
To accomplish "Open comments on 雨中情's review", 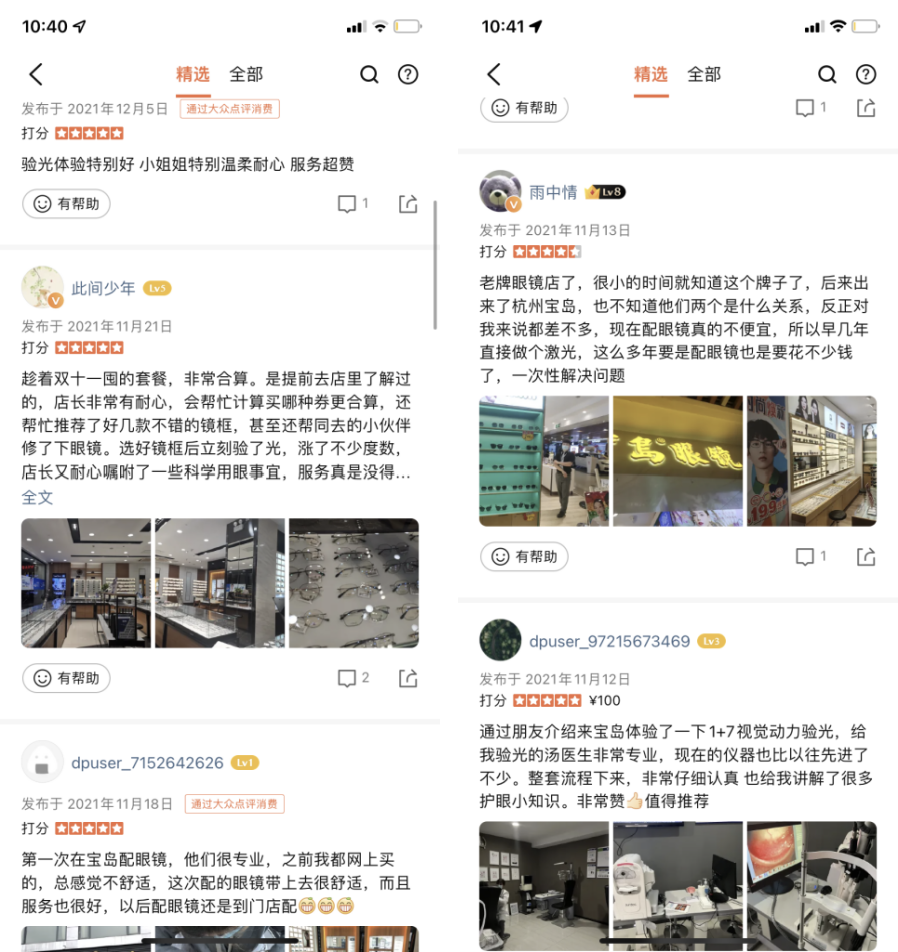I will click(x=810, y=557).
